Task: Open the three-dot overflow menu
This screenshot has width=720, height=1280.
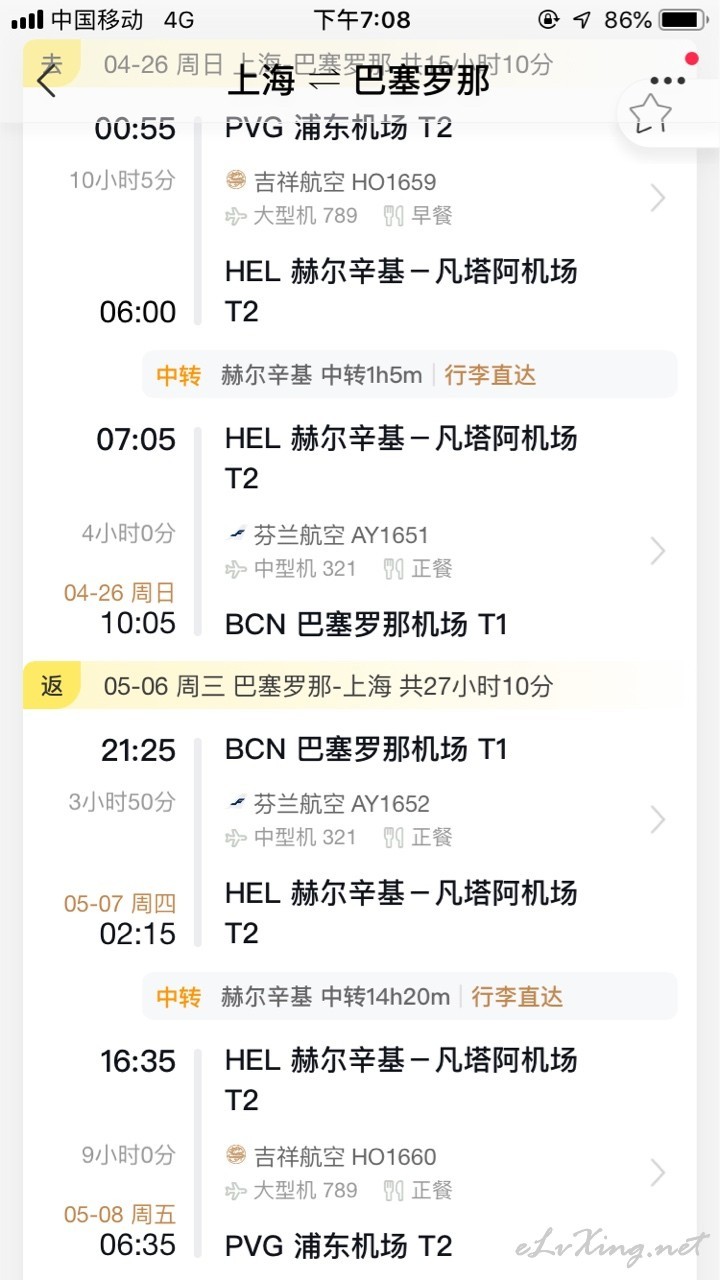Action: tap(667, 81)
